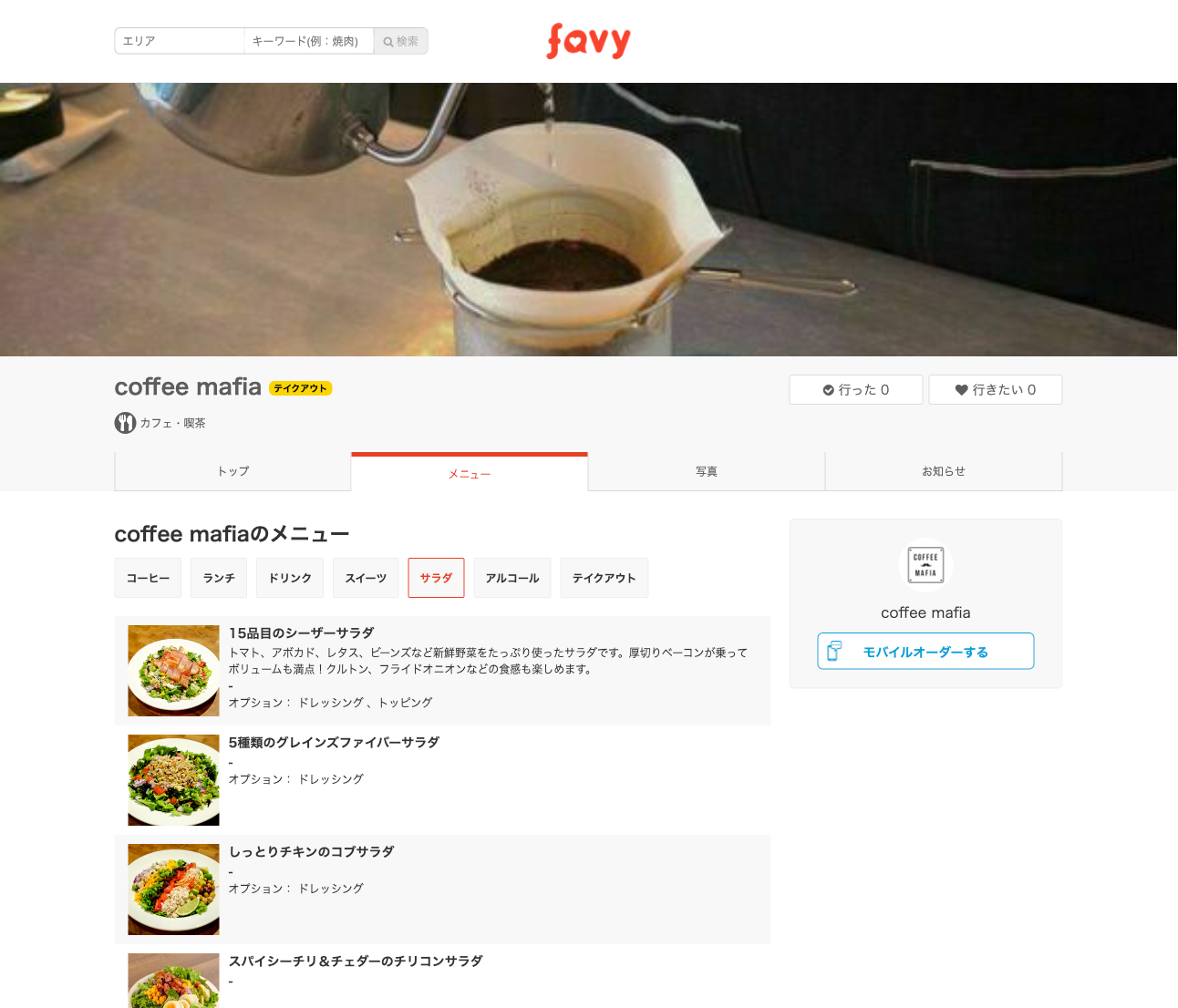Switch to アルコール menu category
Screen dimensions: 1178x1008
512,578
